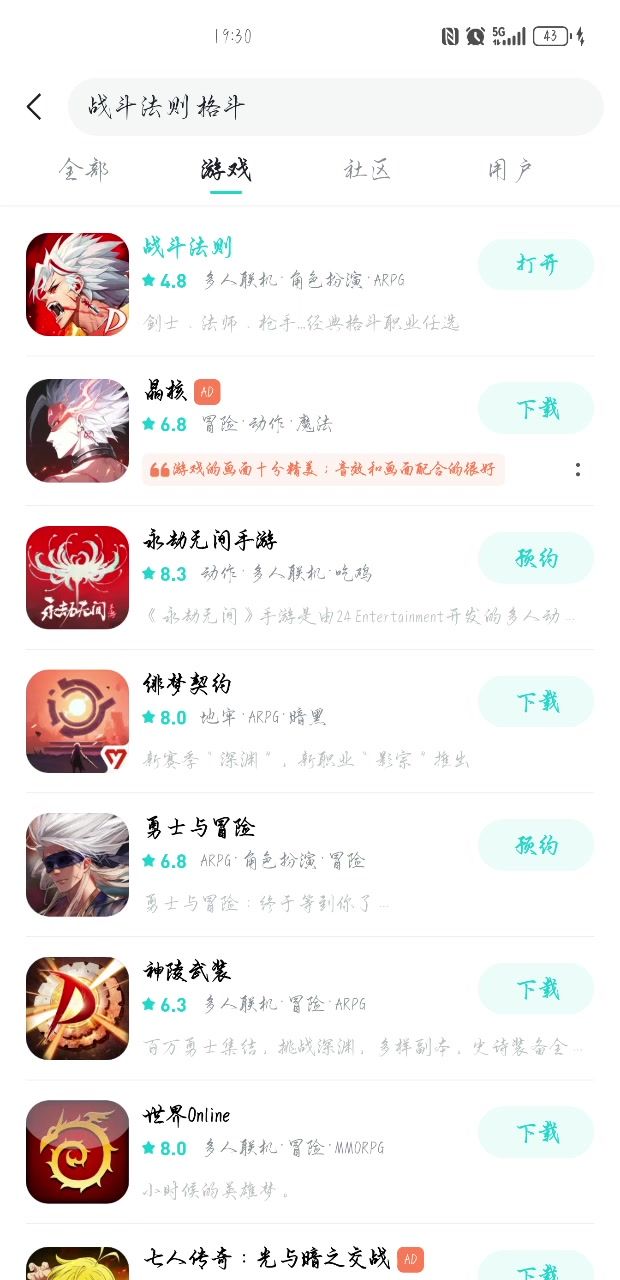
Task: Reserve 勇士与冒险 with 预约 button
Action: (x=536, y=845)
